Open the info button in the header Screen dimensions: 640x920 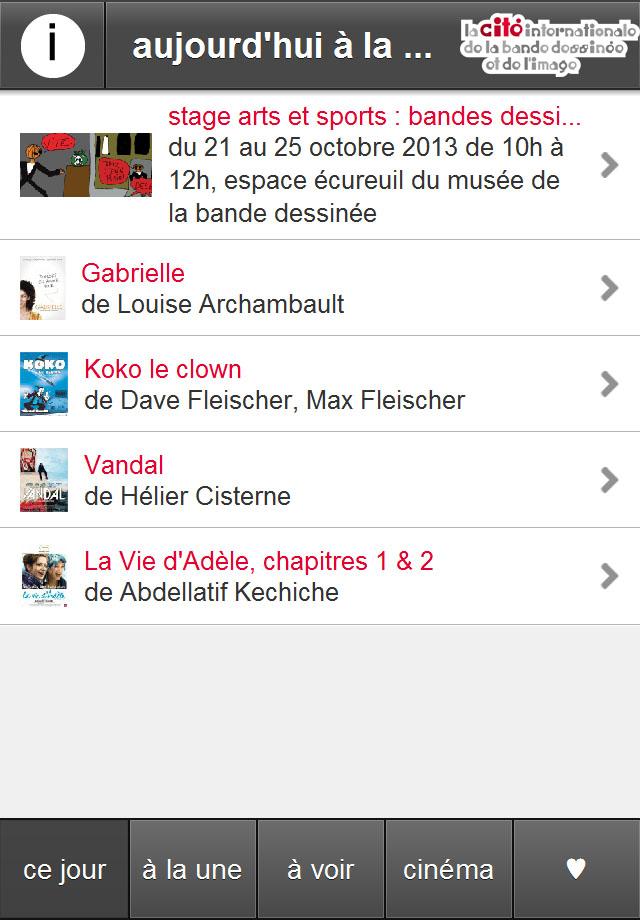click(52, 46)
